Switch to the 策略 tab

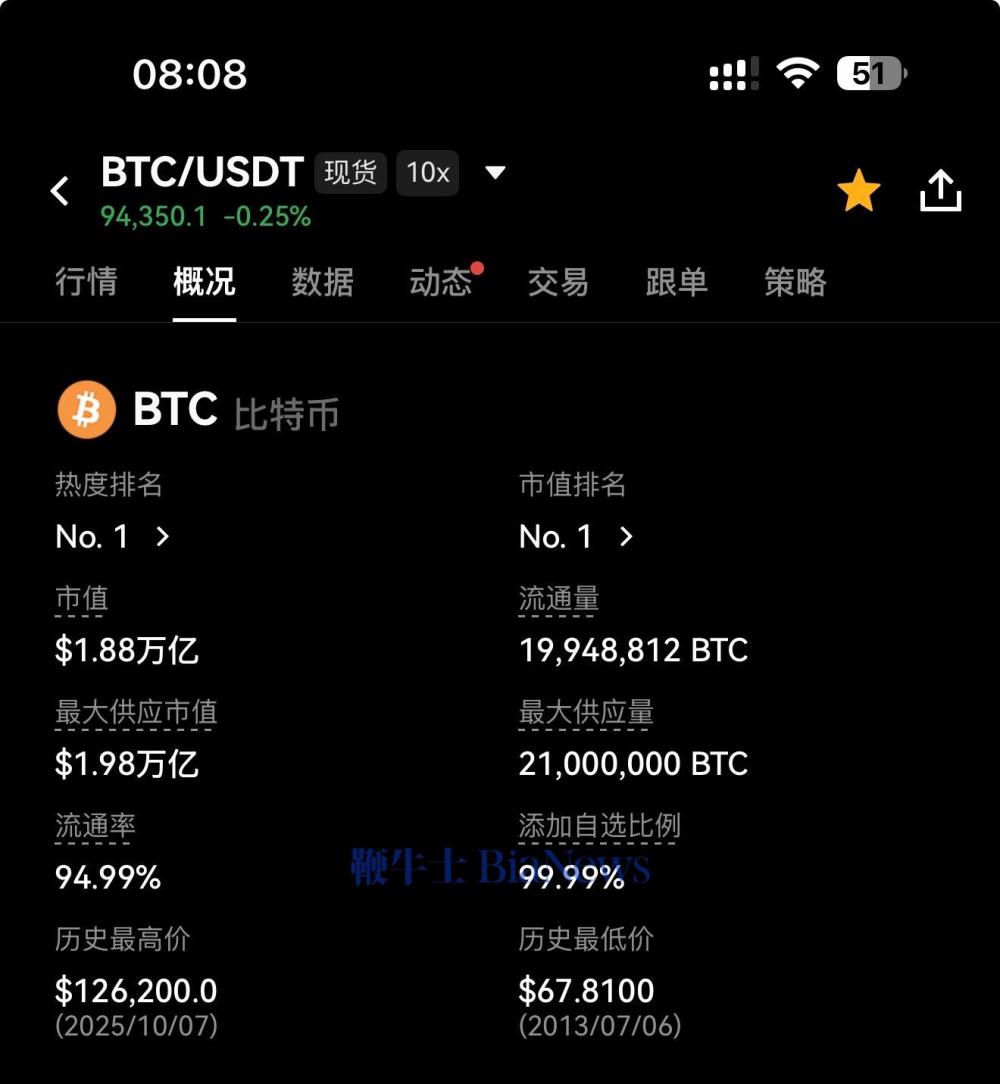click(x=795, y=282)
